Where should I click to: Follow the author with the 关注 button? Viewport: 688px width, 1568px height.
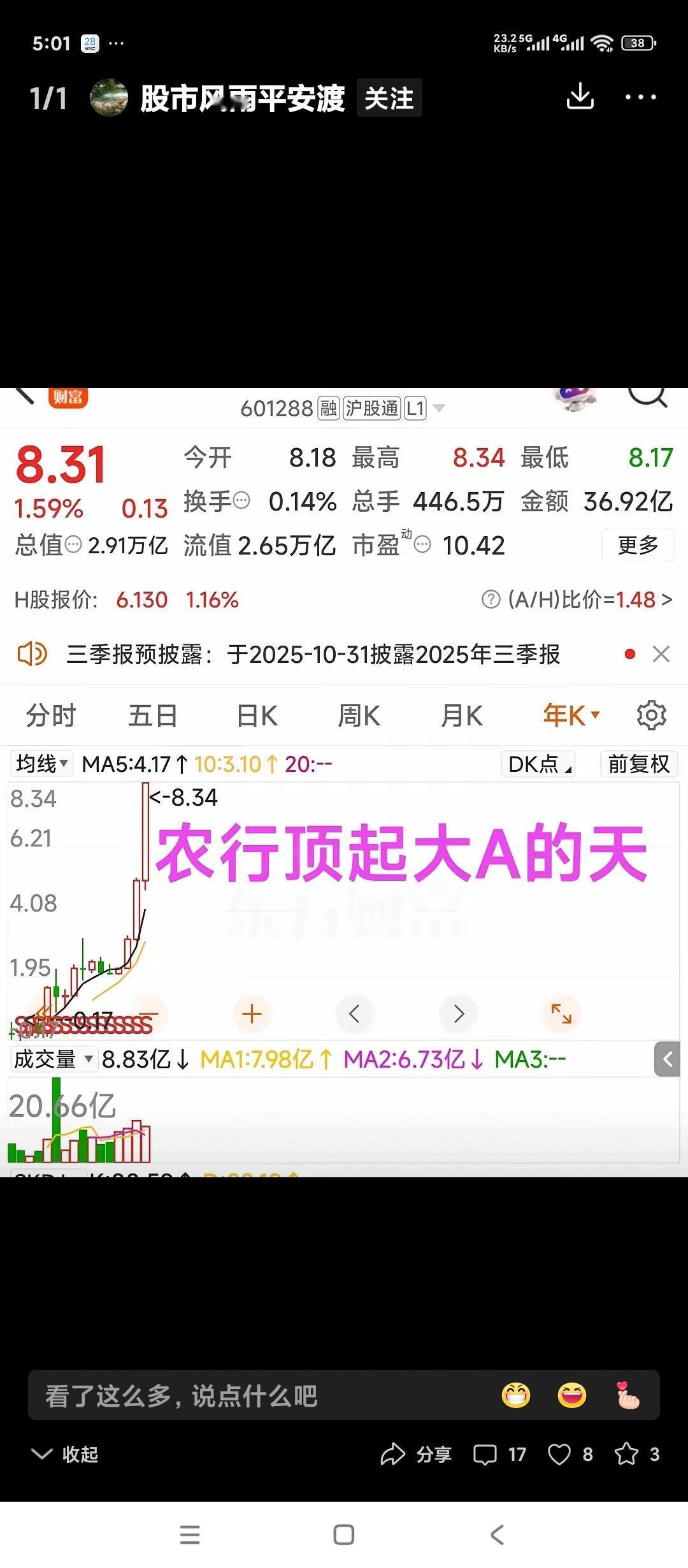(x=389, y=98)
